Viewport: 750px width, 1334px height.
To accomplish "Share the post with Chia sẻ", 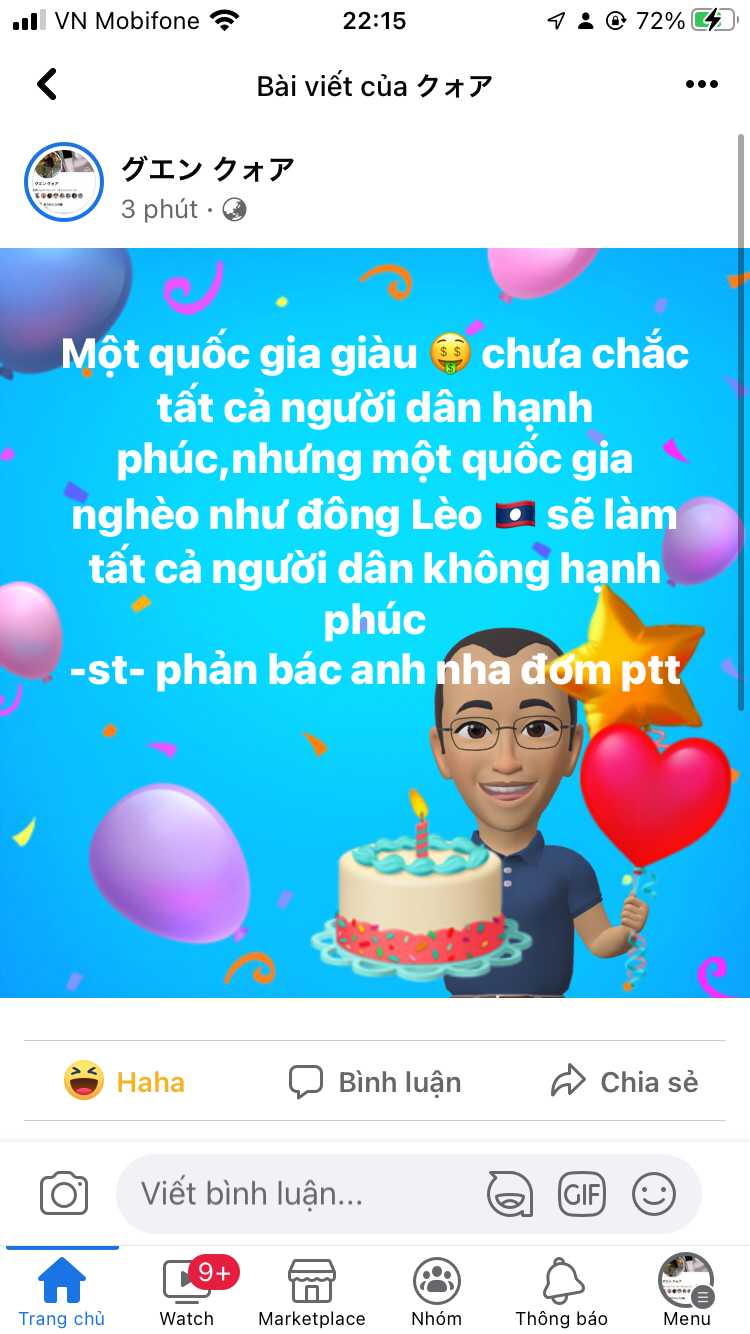I will click(x=624, y=1081).
